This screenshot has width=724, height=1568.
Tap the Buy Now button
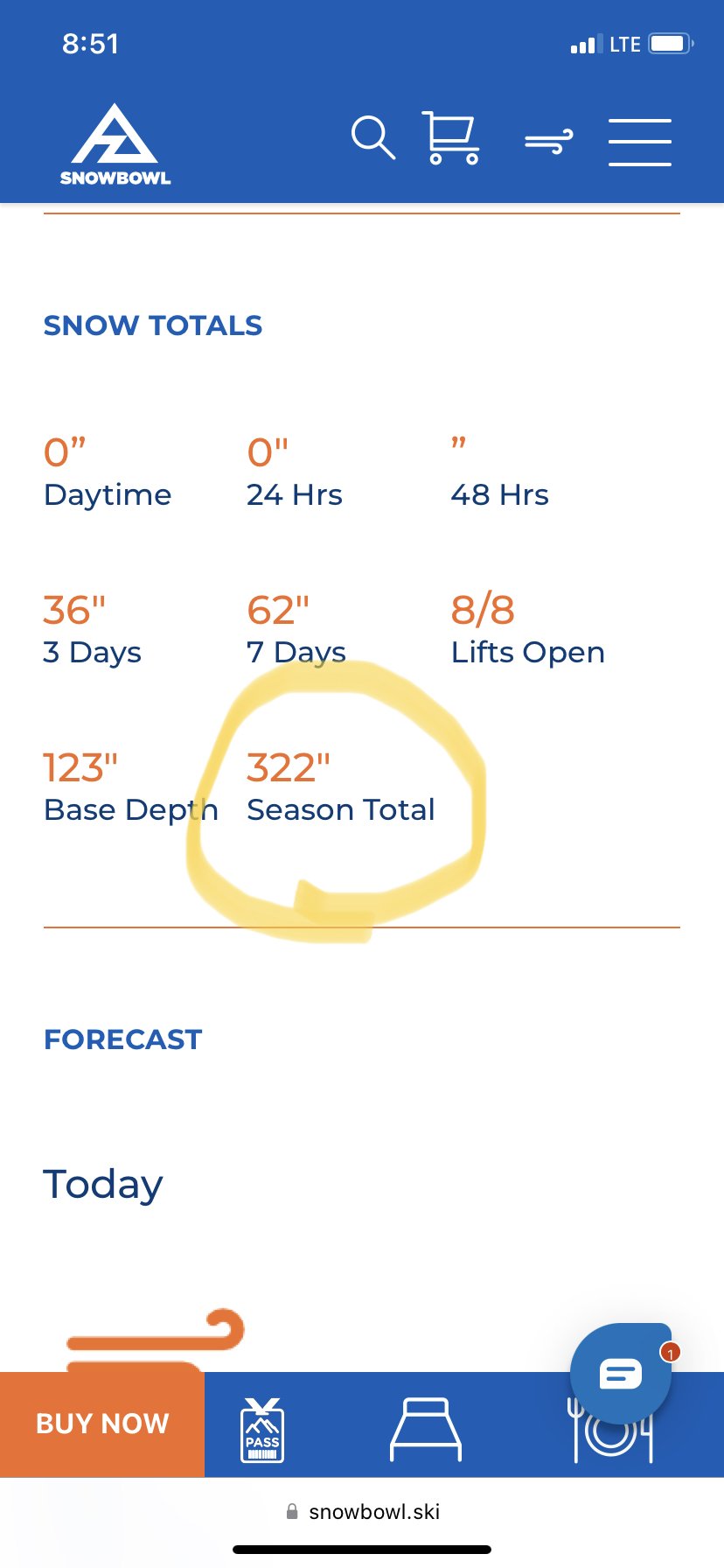tap(102, 1424)
